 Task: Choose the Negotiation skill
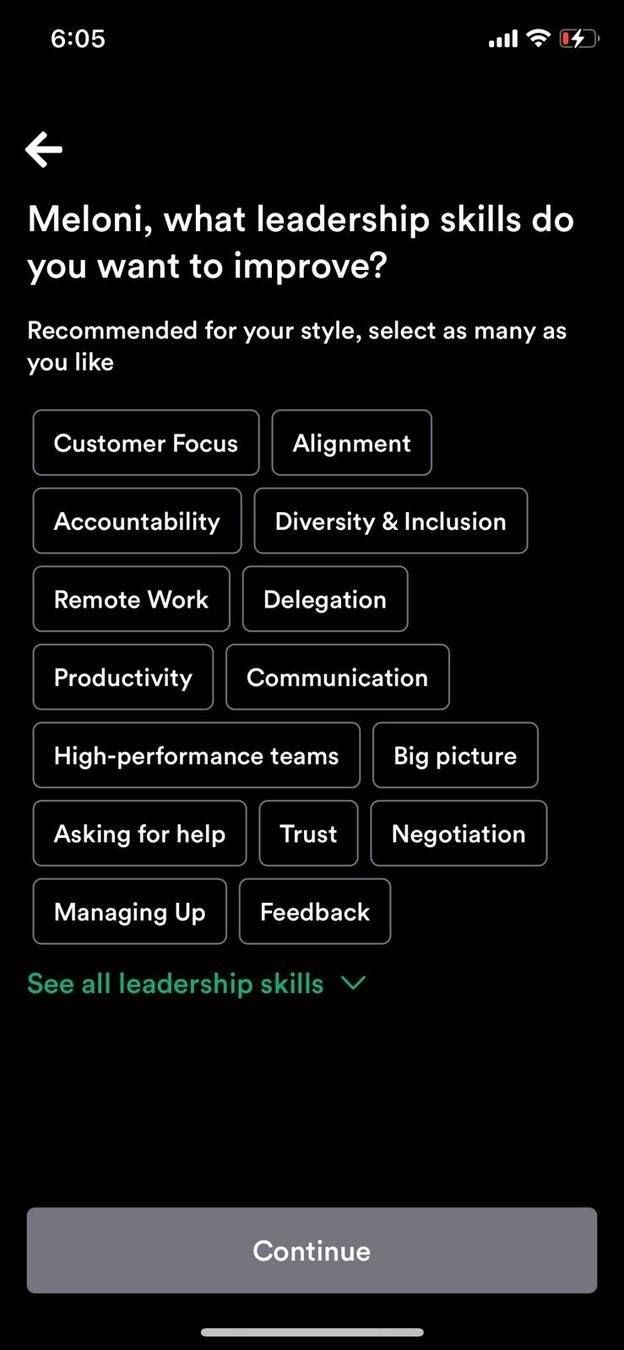click(459, 833)
